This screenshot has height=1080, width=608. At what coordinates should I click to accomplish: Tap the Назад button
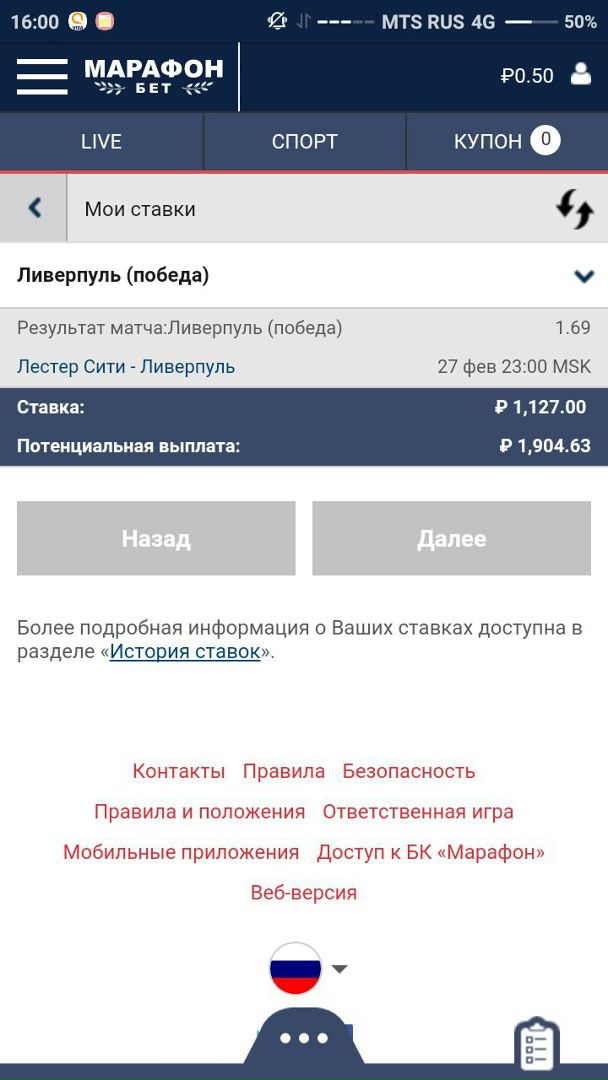[156, 539]
